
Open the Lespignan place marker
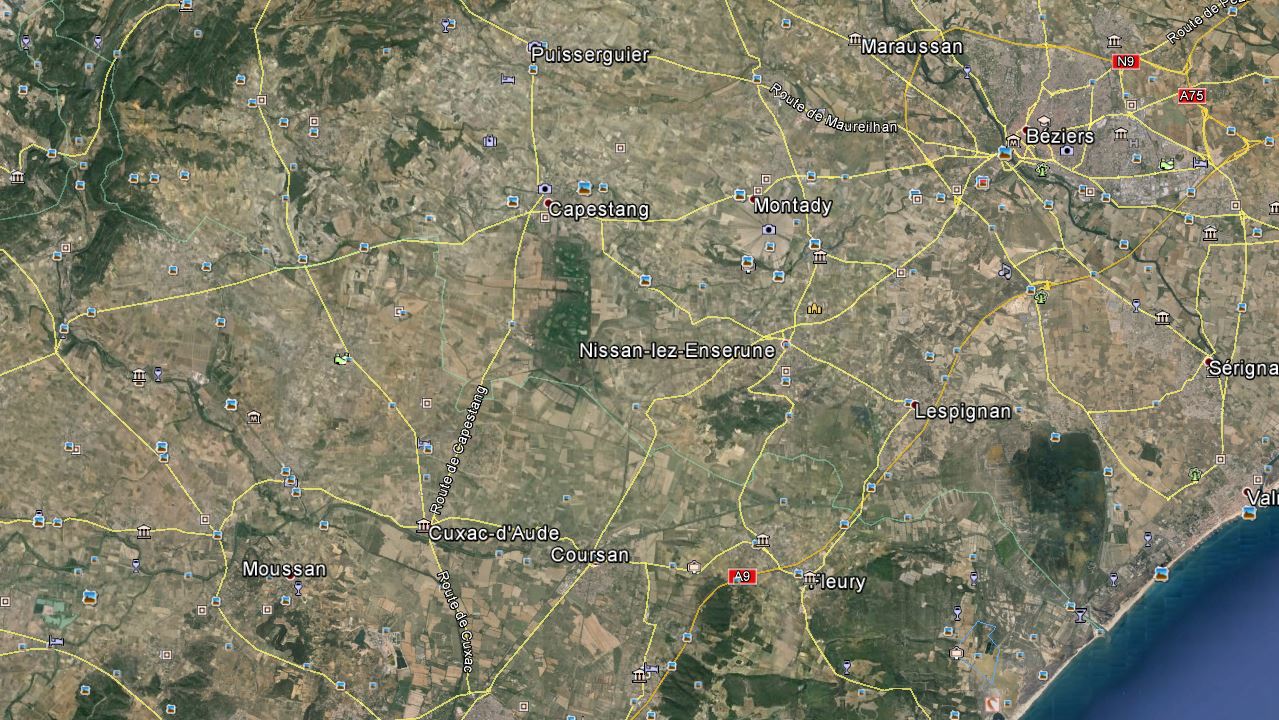coord(915,404)
